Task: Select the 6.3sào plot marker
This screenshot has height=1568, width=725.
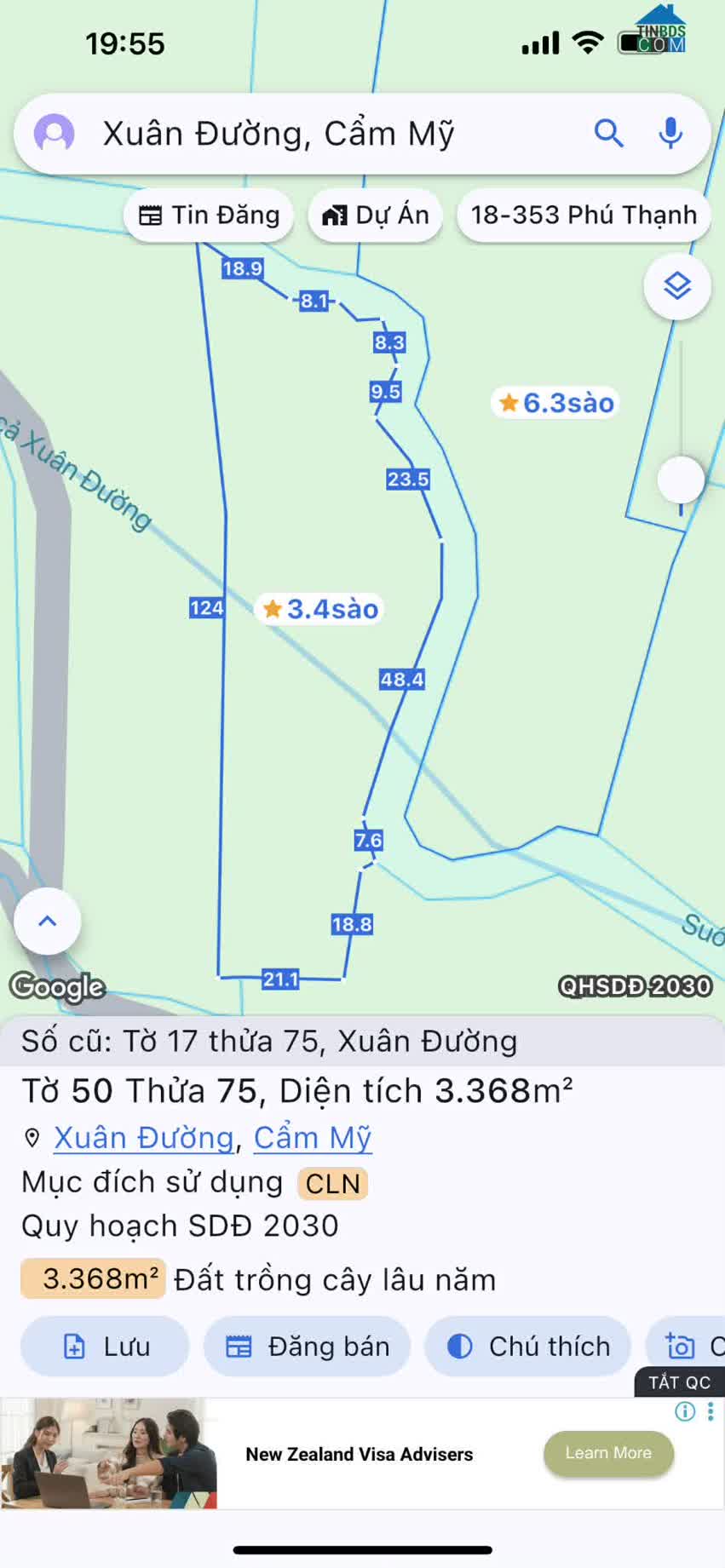Action: tap(556, 403)
